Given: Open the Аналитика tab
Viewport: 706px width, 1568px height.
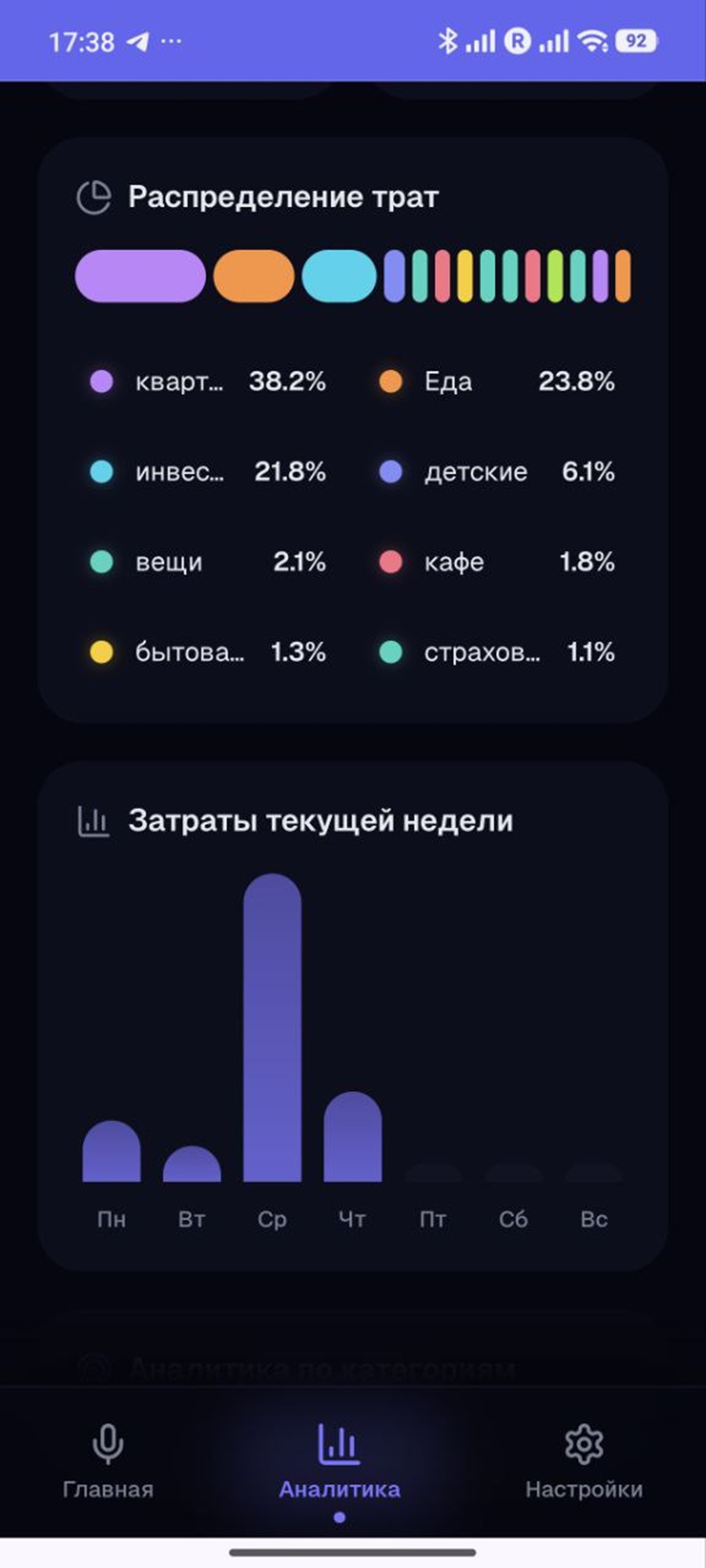Looking at the screenshot, I should click(339, 1462).
